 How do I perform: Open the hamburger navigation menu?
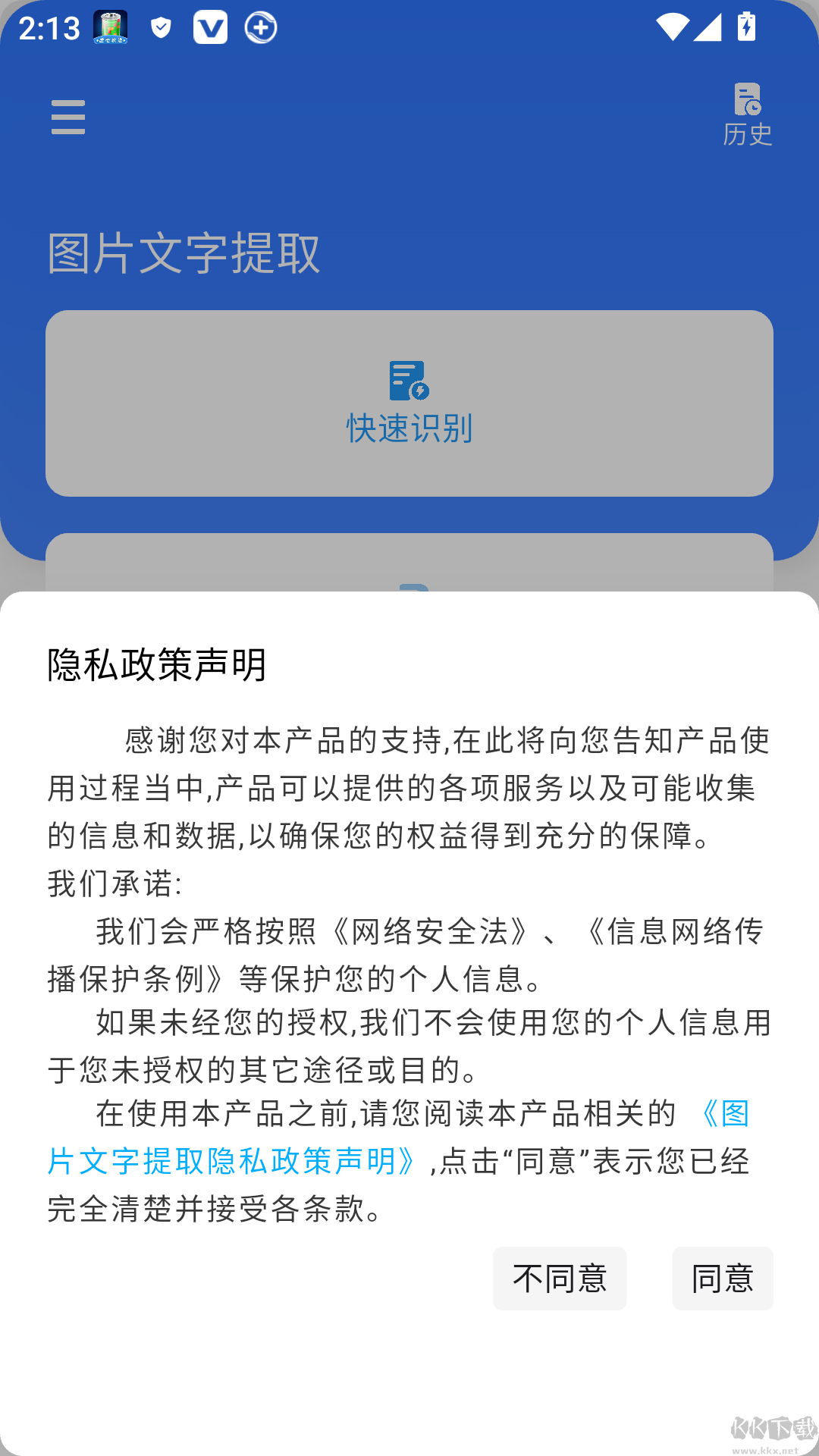point(67,118)
